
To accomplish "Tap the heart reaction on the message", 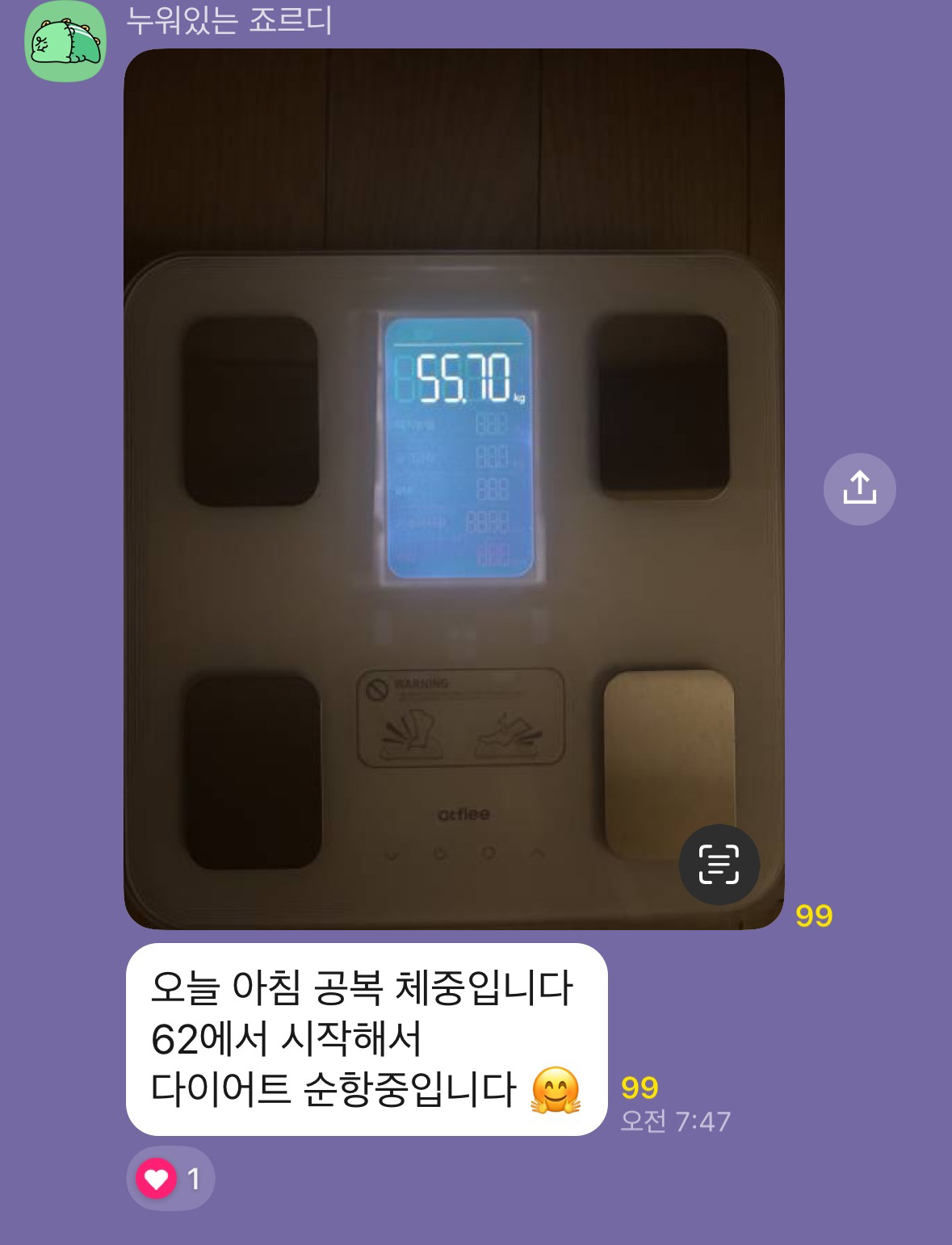I will (170, 1179).
